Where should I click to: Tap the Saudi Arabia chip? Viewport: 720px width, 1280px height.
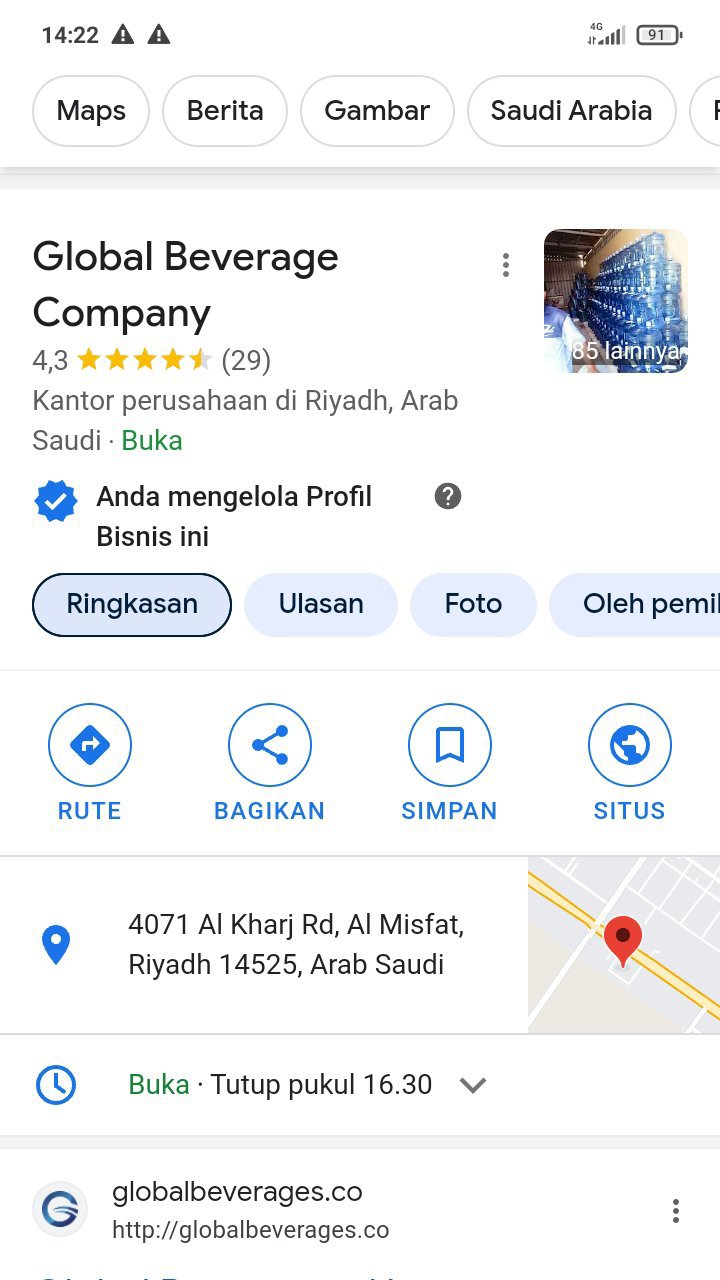(x=571, y=111)
